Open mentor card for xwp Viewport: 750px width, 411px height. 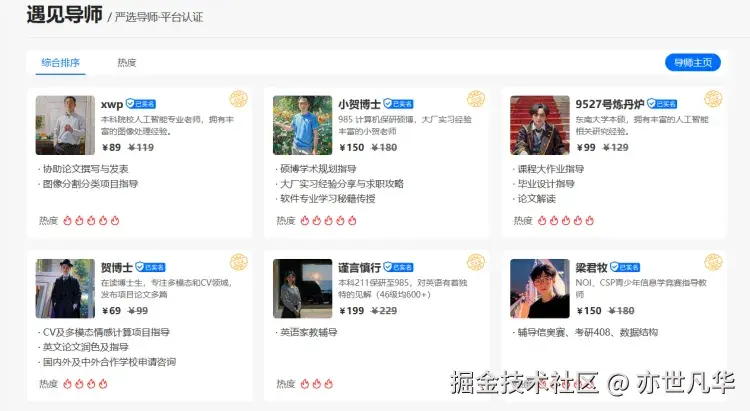coord(140,160)
